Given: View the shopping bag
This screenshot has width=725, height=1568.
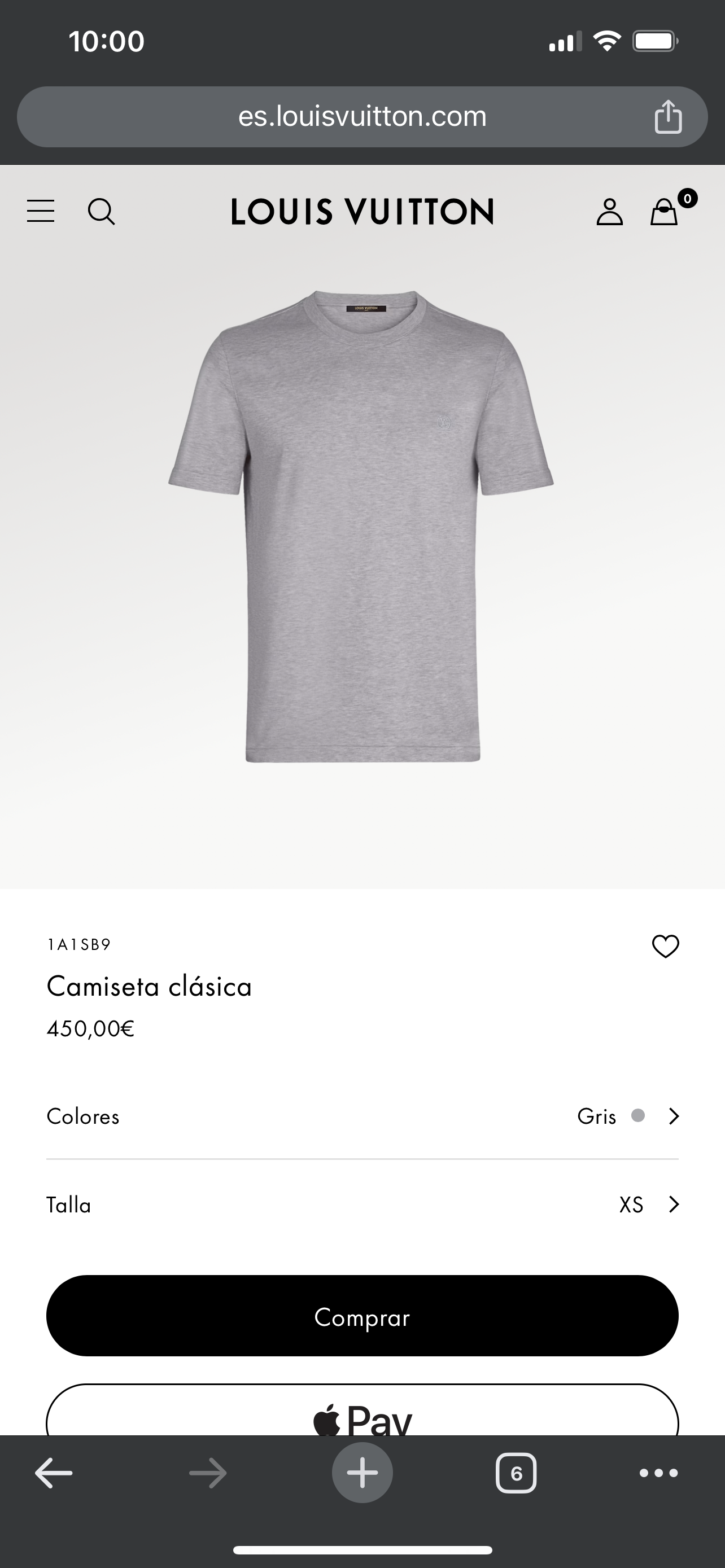Looking at the screenshot, I should pos(664,212).
